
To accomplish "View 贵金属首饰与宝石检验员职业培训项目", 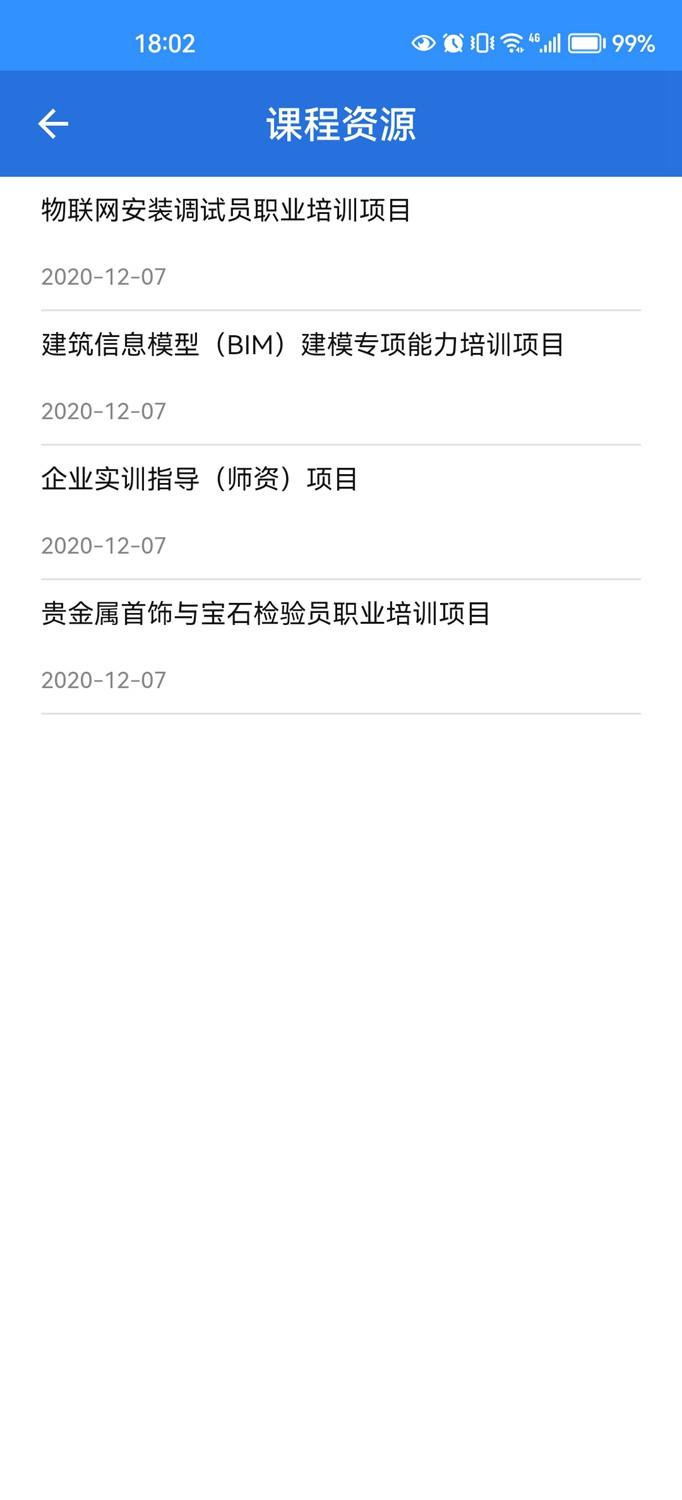I will [x=266, y=614].
